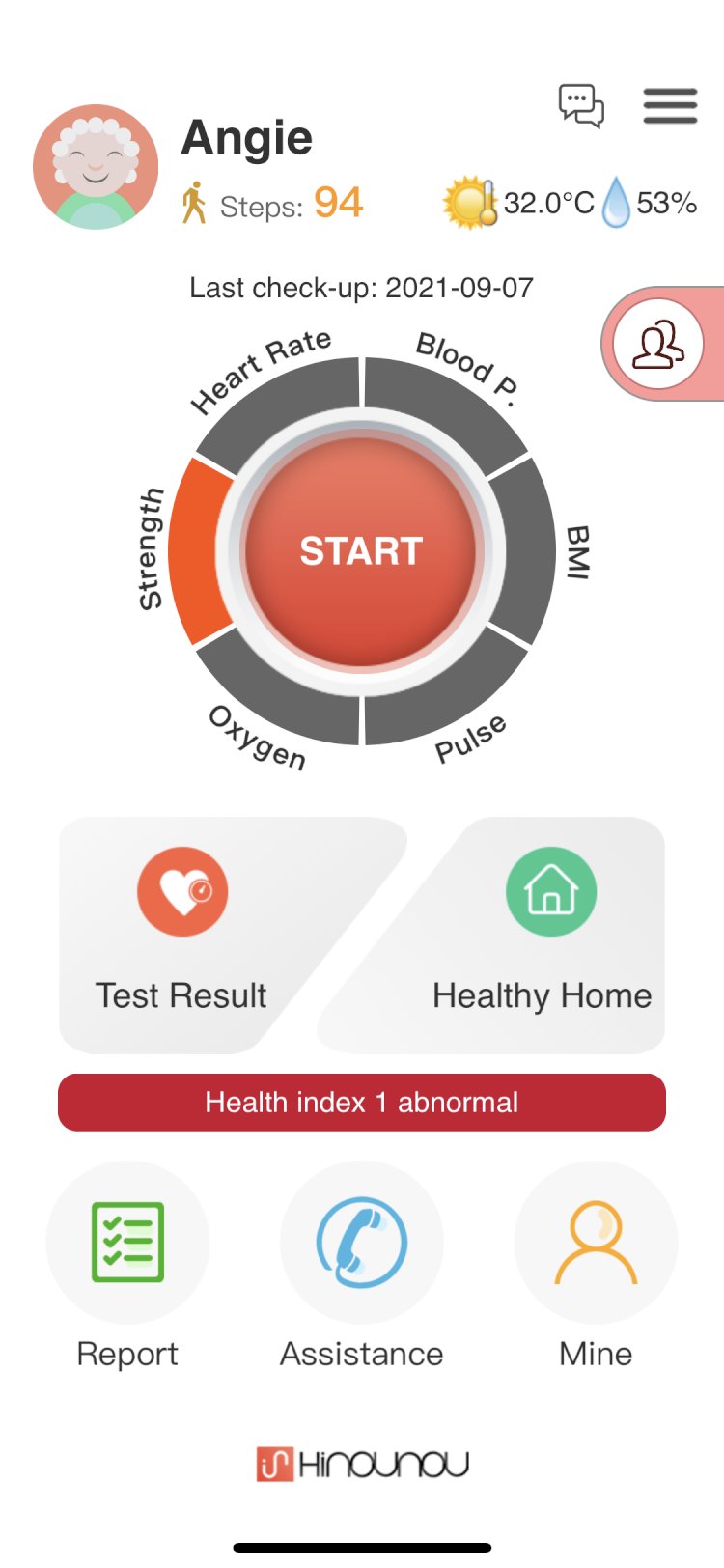Open the Report section
Screen dimensions: 724x1568
coord(127,1265)
